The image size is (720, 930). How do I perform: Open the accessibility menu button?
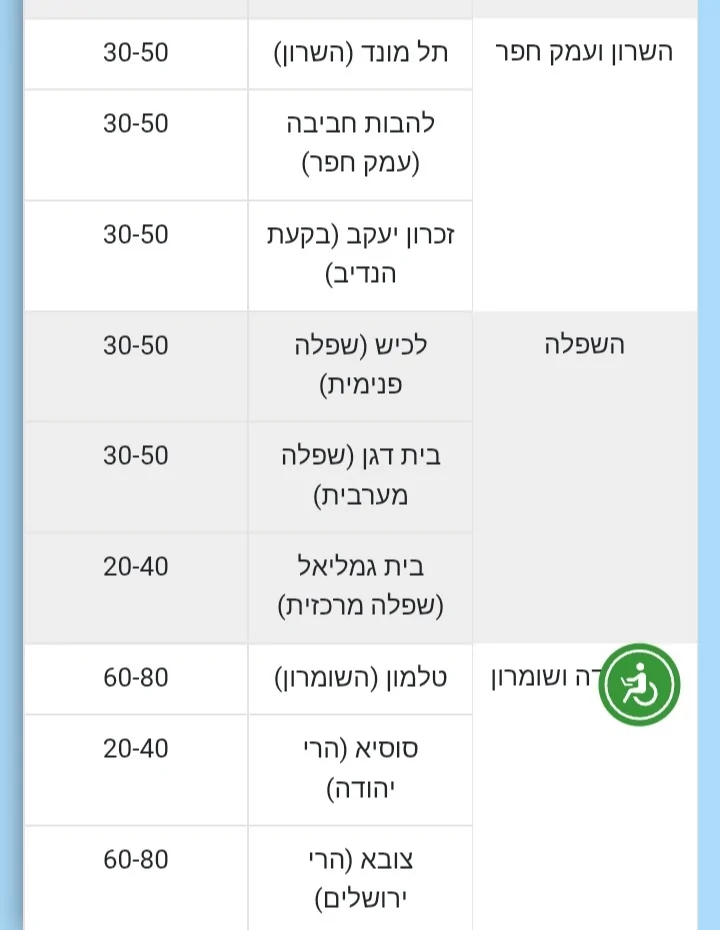coord(639,686)
